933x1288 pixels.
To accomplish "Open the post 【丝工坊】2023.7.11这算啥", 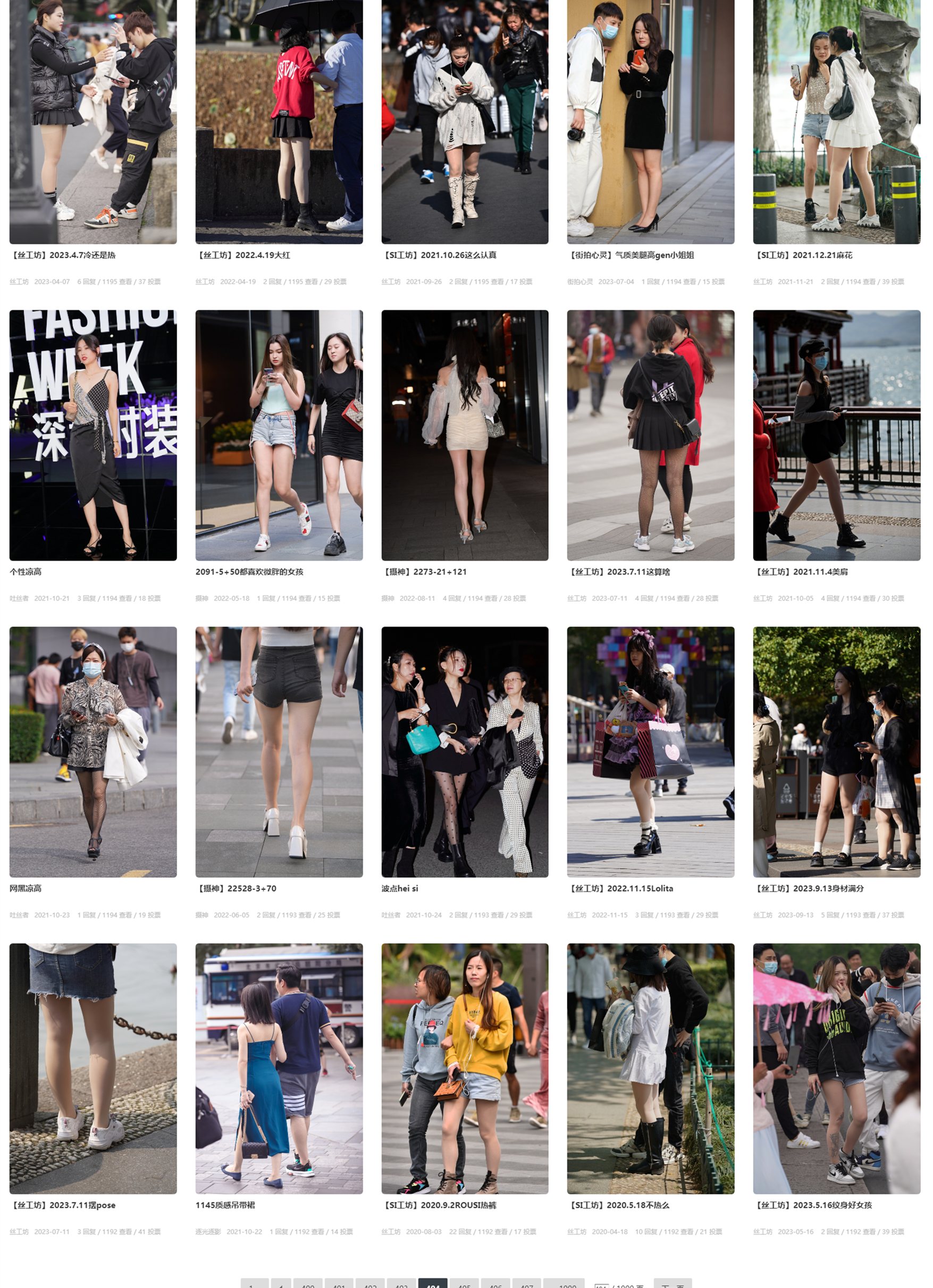I will point(618,571).
